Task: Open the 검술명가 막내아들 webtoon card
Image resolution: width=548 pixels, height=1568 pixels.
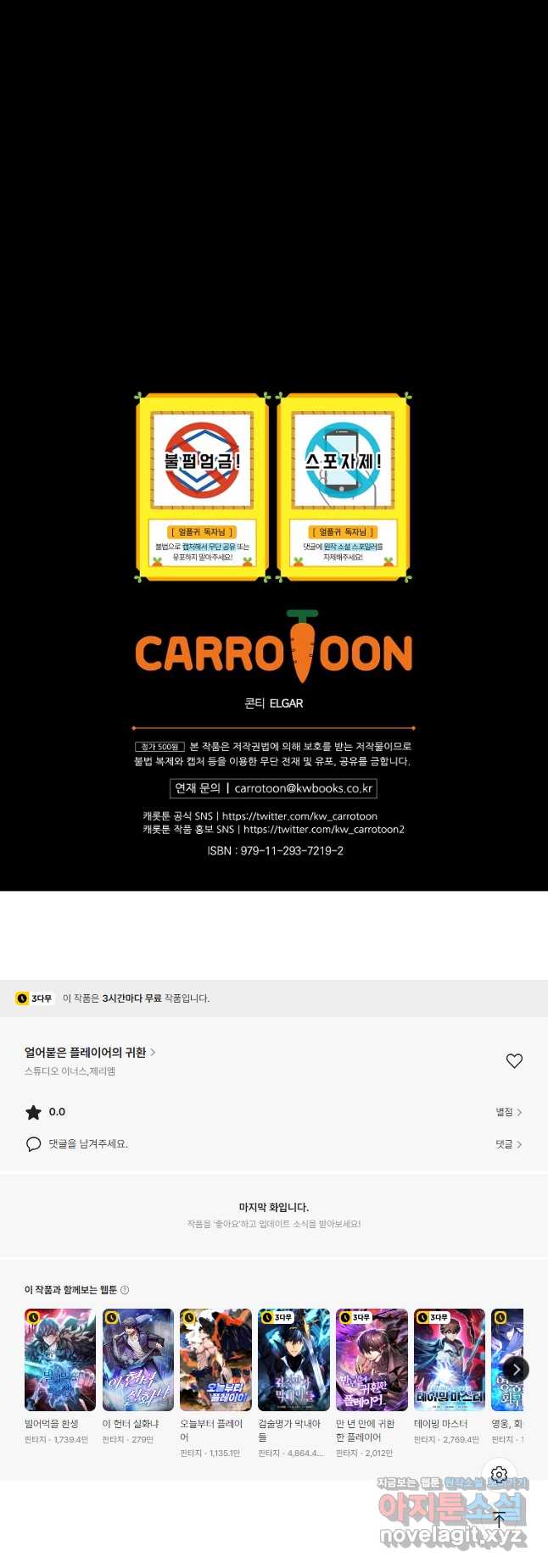Action: [x=294, y=1359]
